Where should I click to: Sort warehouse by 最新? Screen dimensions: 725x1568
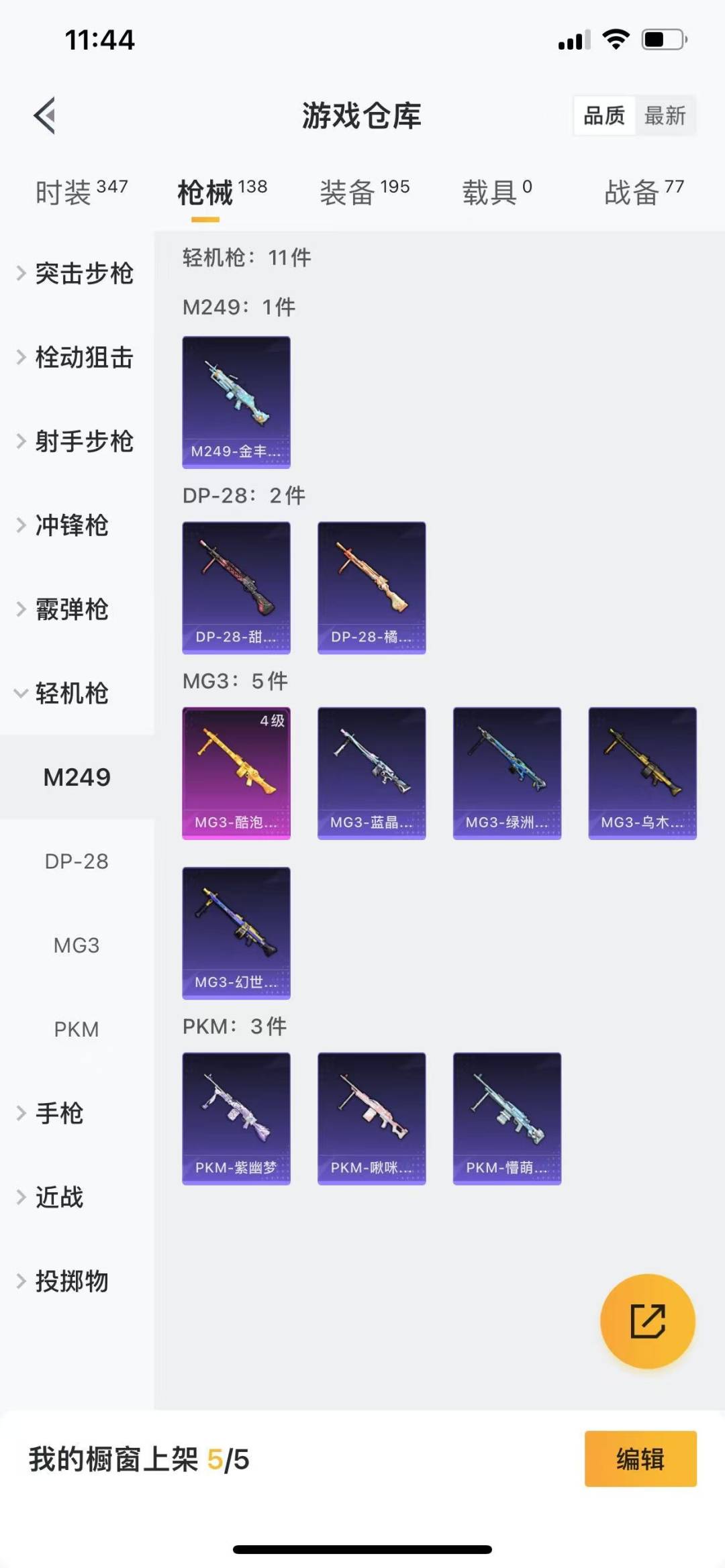click(665, 116)
